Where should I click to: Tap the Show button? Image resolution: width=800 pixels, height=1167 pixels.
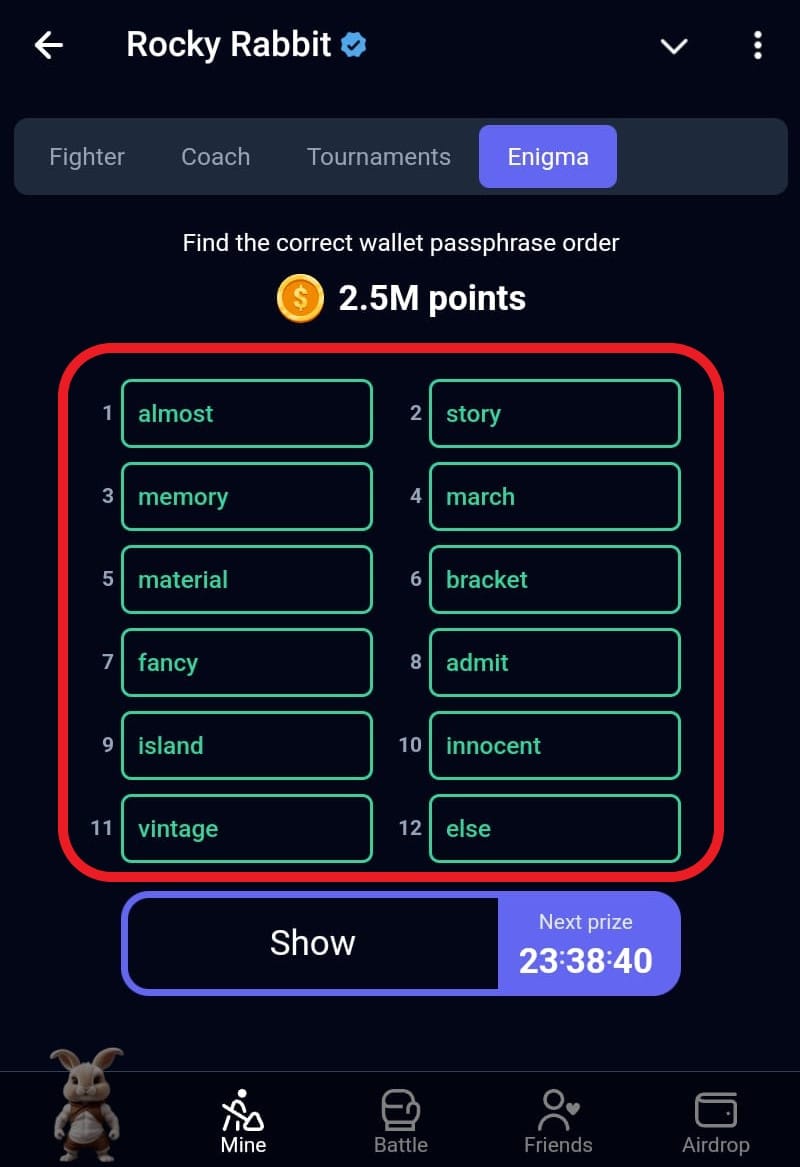click(x=312, y=943)
